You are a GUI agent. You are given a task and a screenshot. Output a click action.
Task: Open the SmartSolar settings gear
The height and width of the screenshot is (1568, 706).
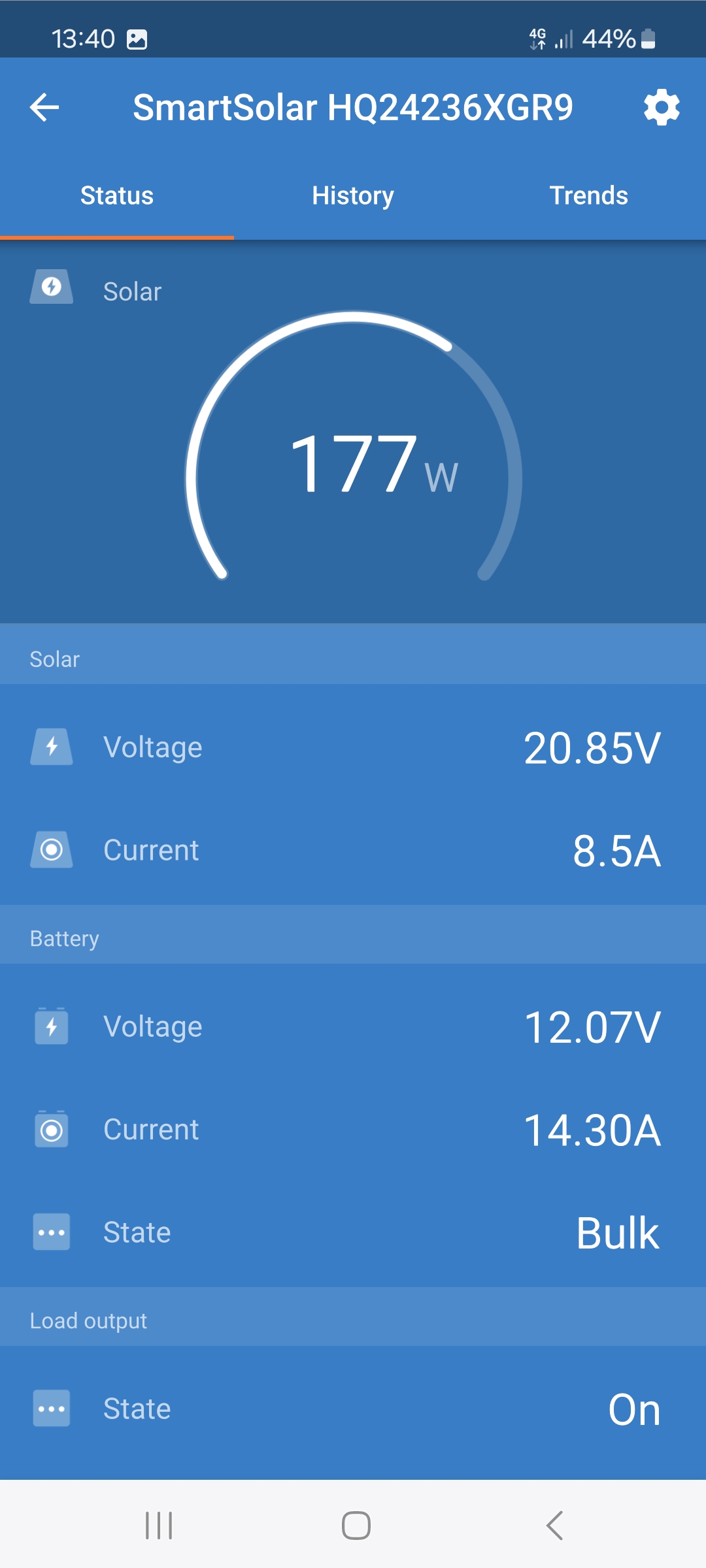(x=662, y=107)
